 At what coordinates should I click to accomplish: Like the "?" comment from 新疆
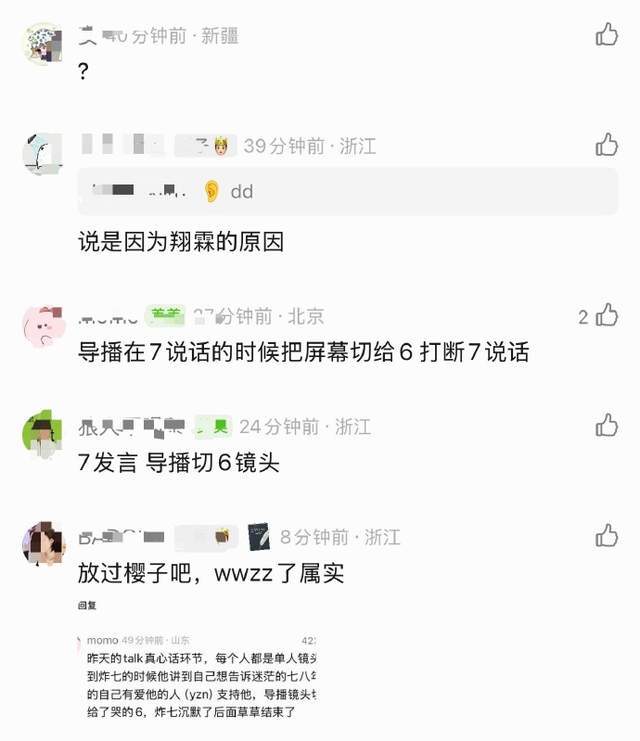click(x=606, y=34)
